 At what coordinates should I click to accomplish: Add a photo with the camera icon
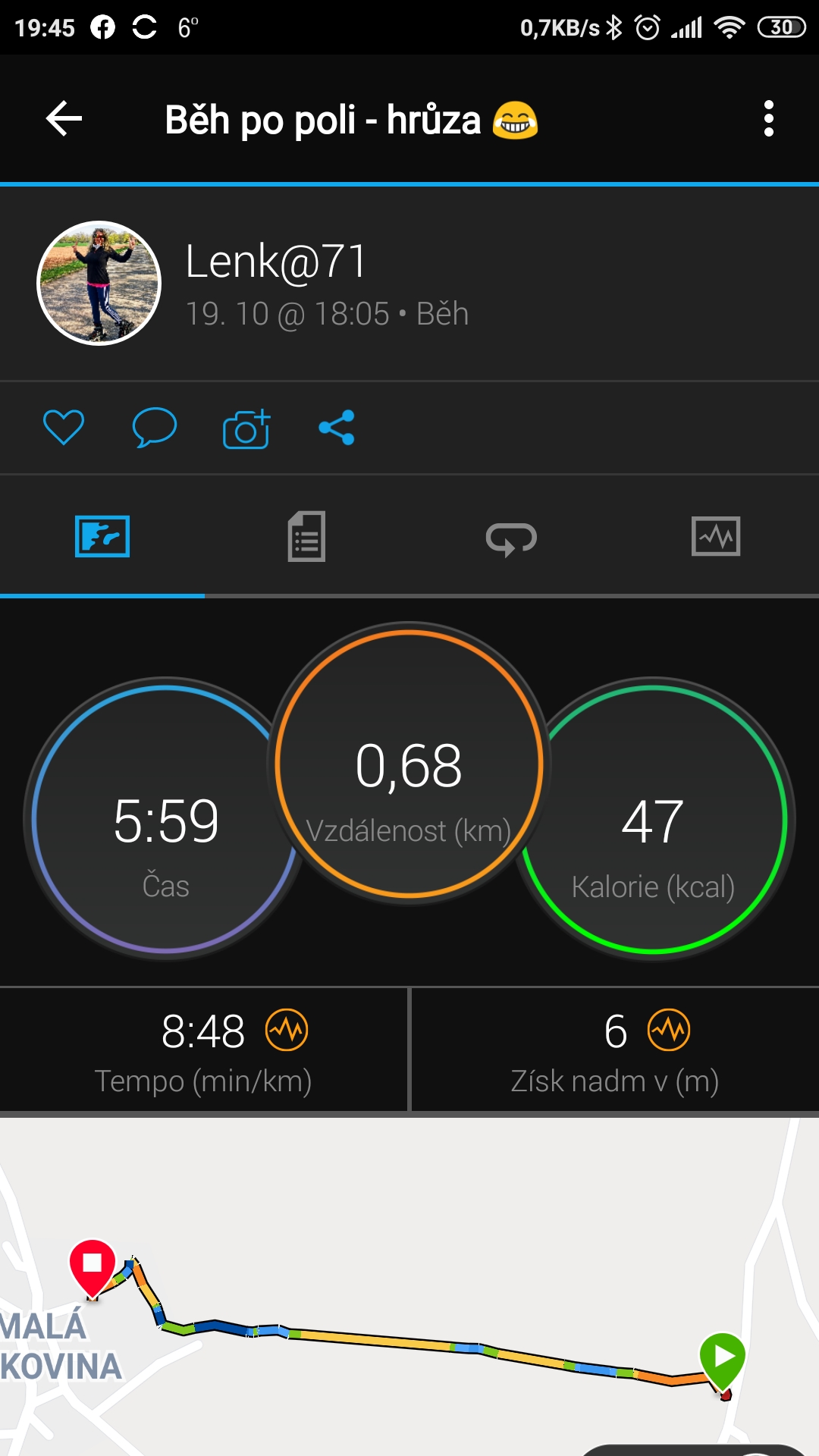[246, 428]
